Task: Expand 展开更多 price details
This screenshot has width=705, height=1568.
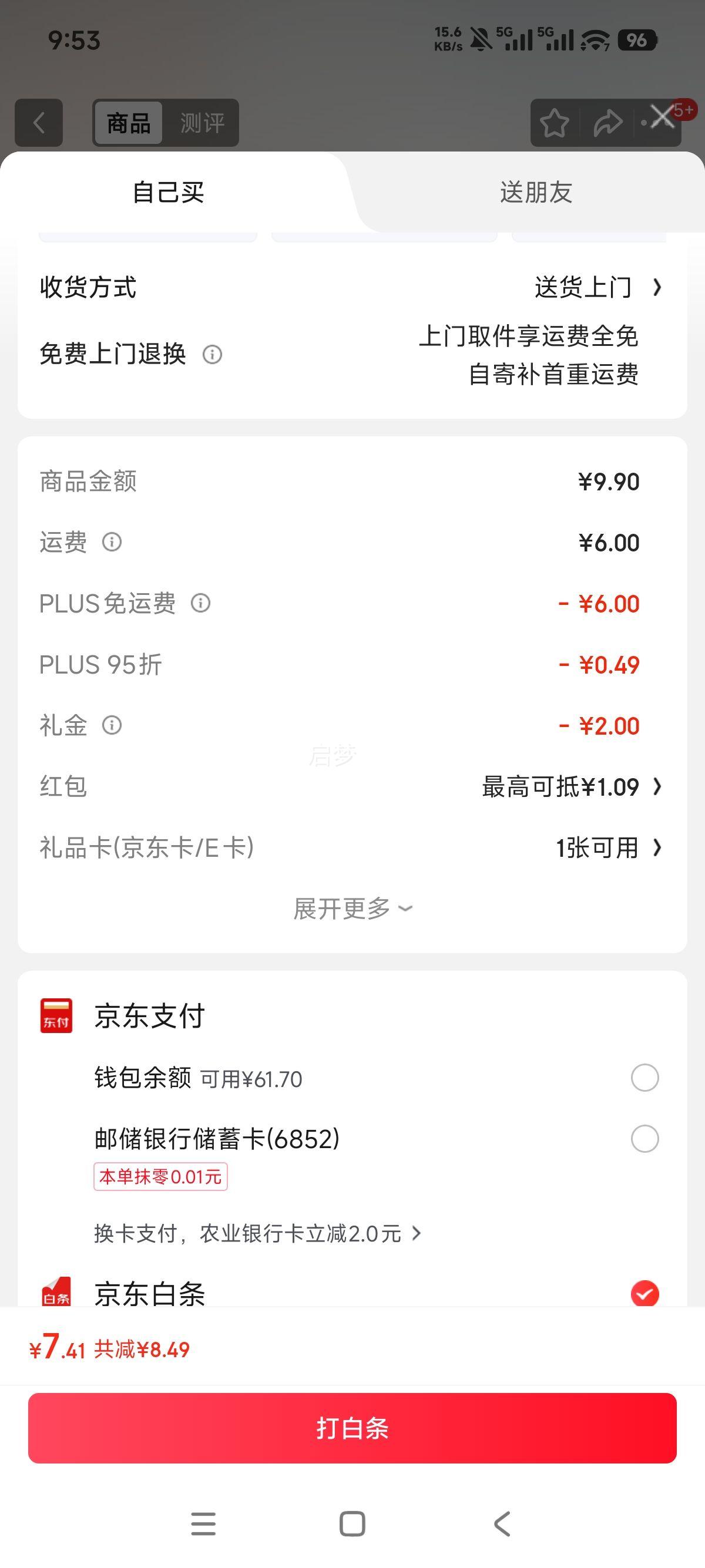Action: [352, 909]
